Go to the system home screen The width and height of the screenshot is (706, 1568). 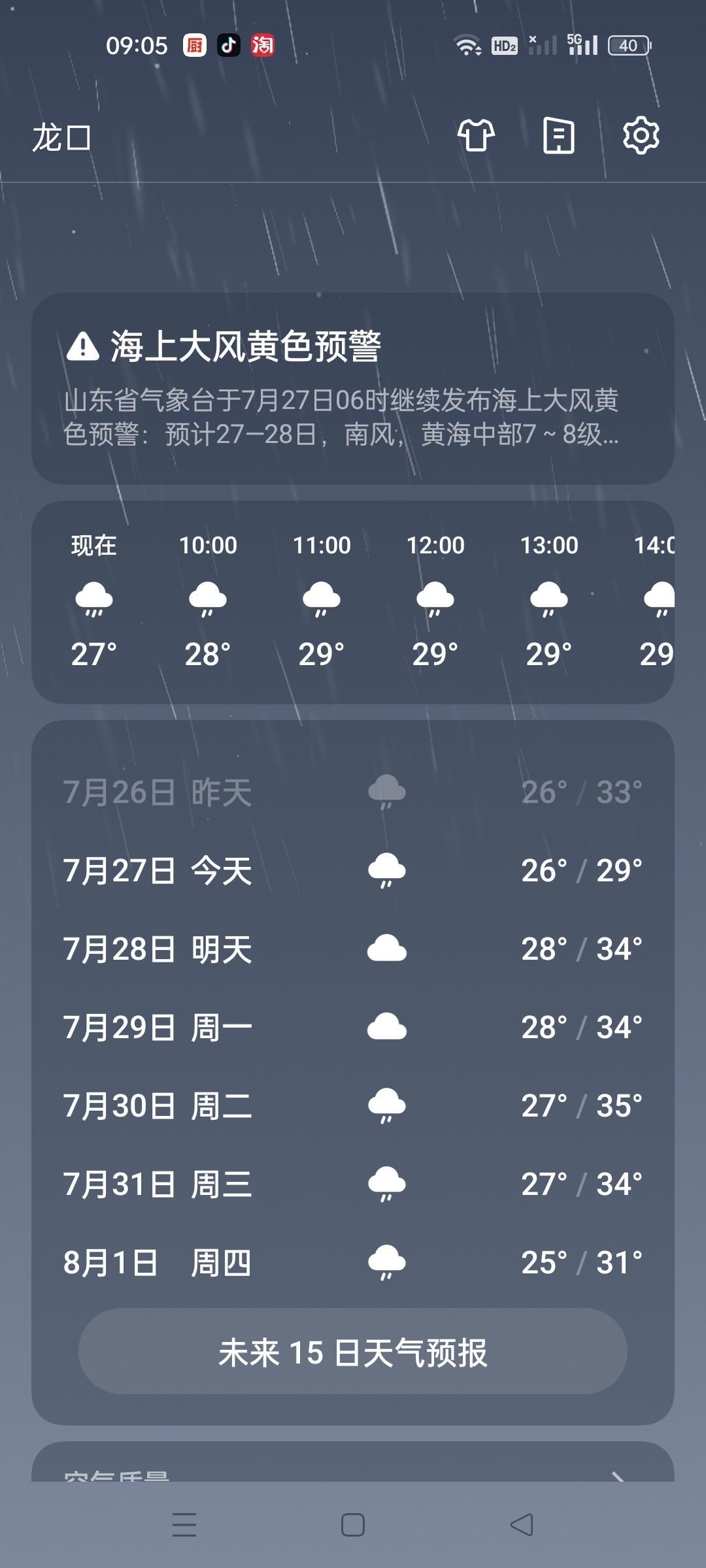(x=353, y=1525)
